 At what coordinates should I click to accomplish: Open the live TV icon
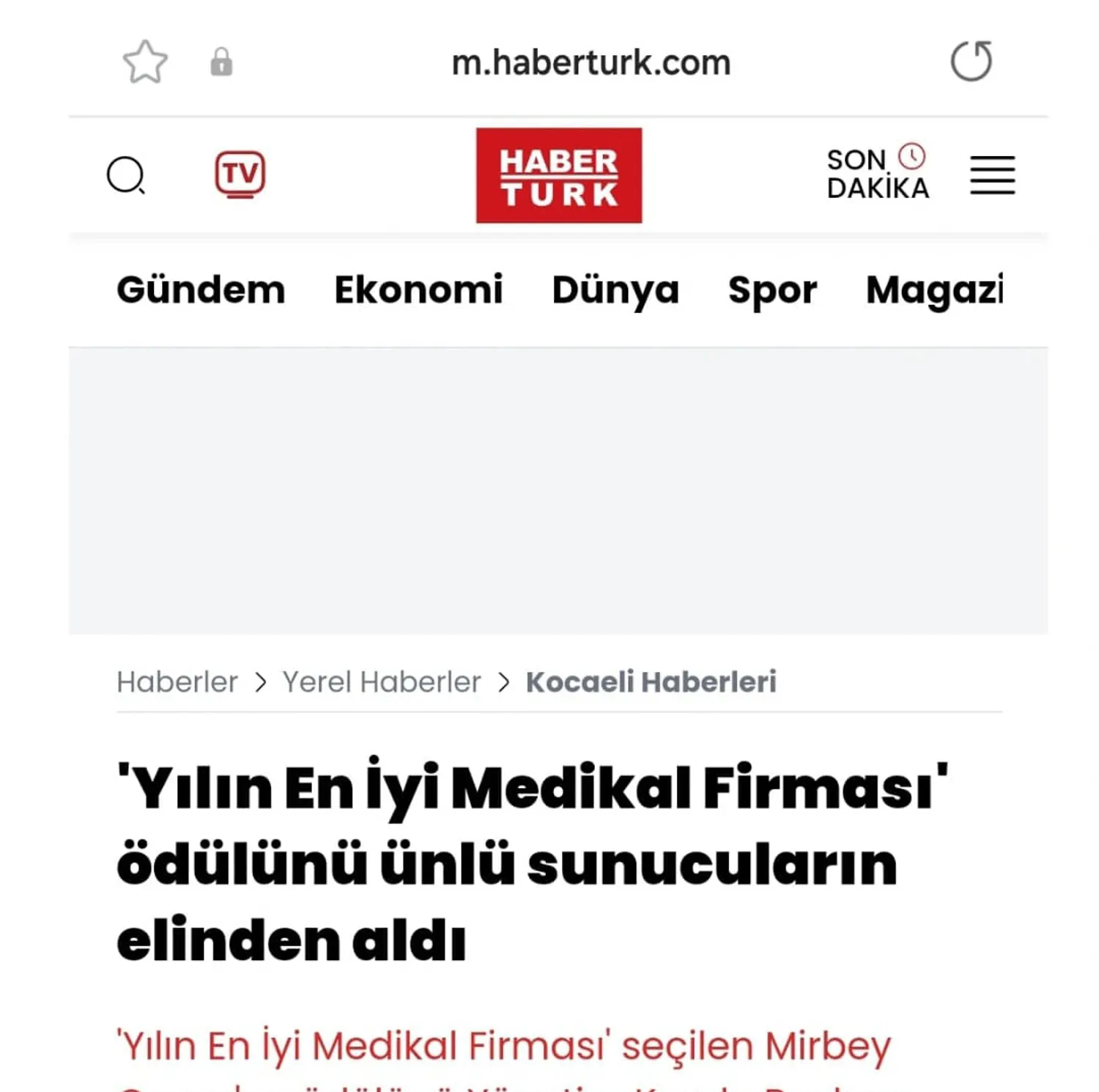240,174
